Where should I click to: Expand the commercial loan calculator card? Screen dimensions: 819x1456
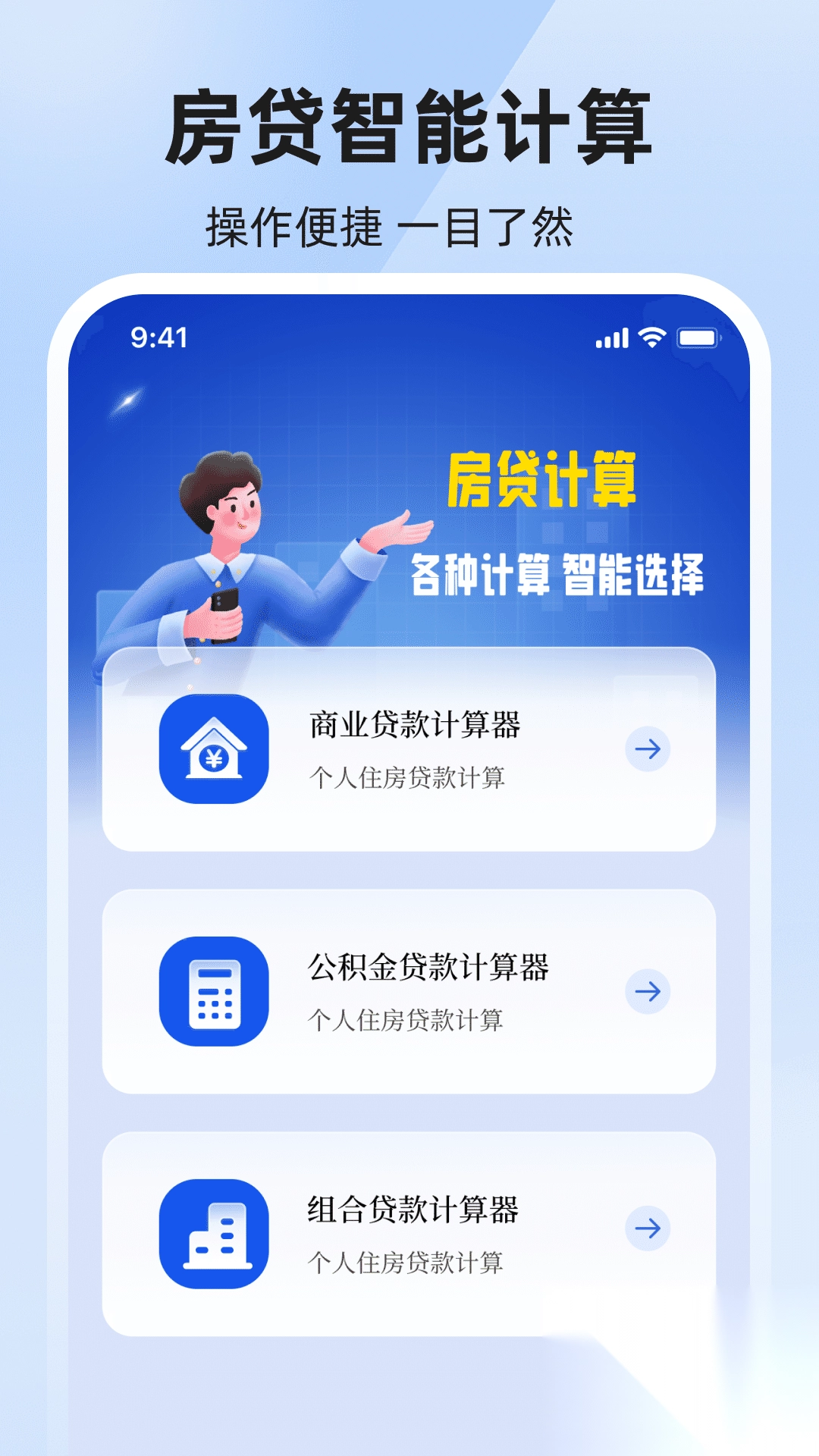409,751
